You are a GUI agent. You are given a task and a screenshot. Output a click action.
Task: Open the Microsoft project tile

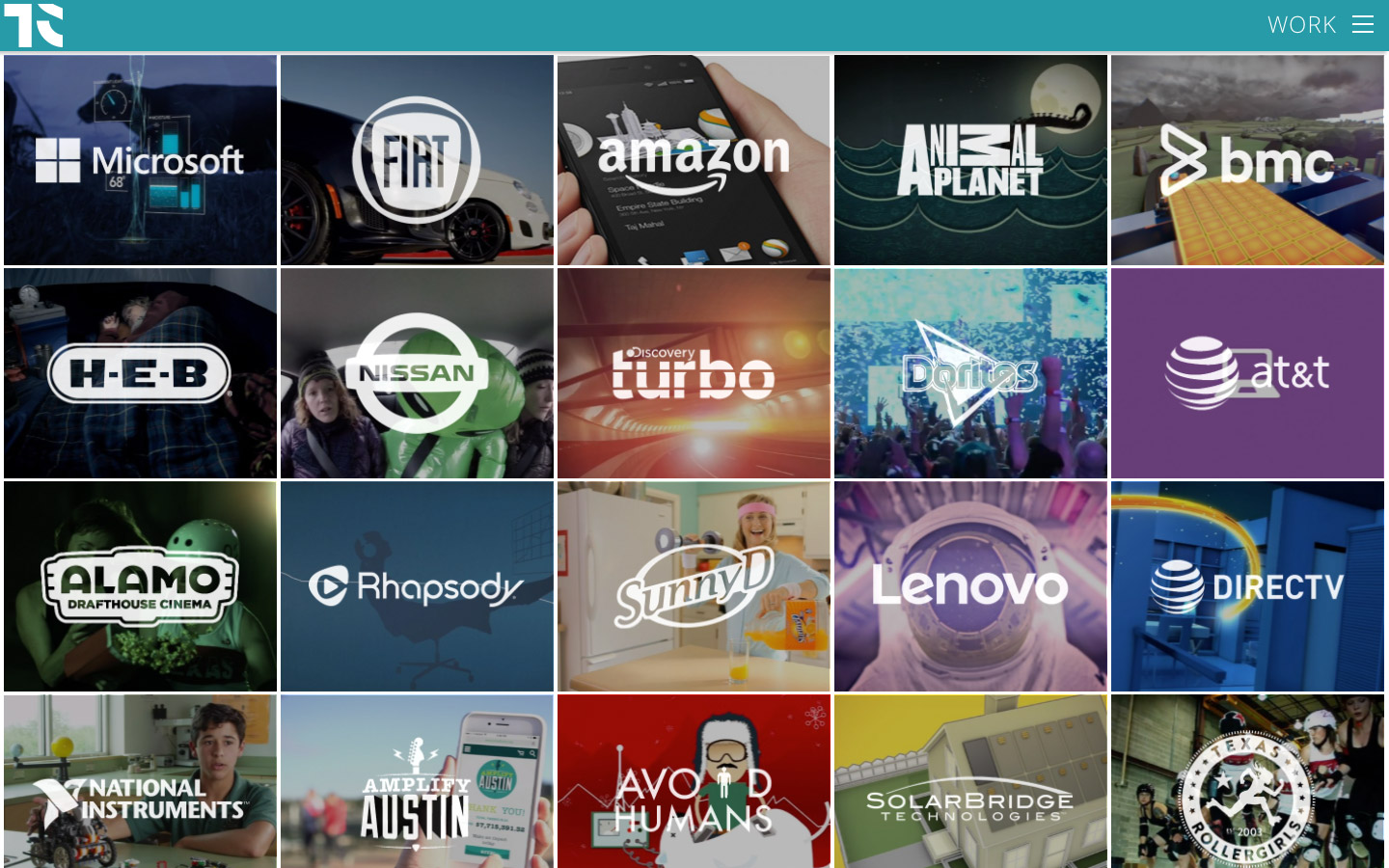pyautogui.click(x=140, y=160)
